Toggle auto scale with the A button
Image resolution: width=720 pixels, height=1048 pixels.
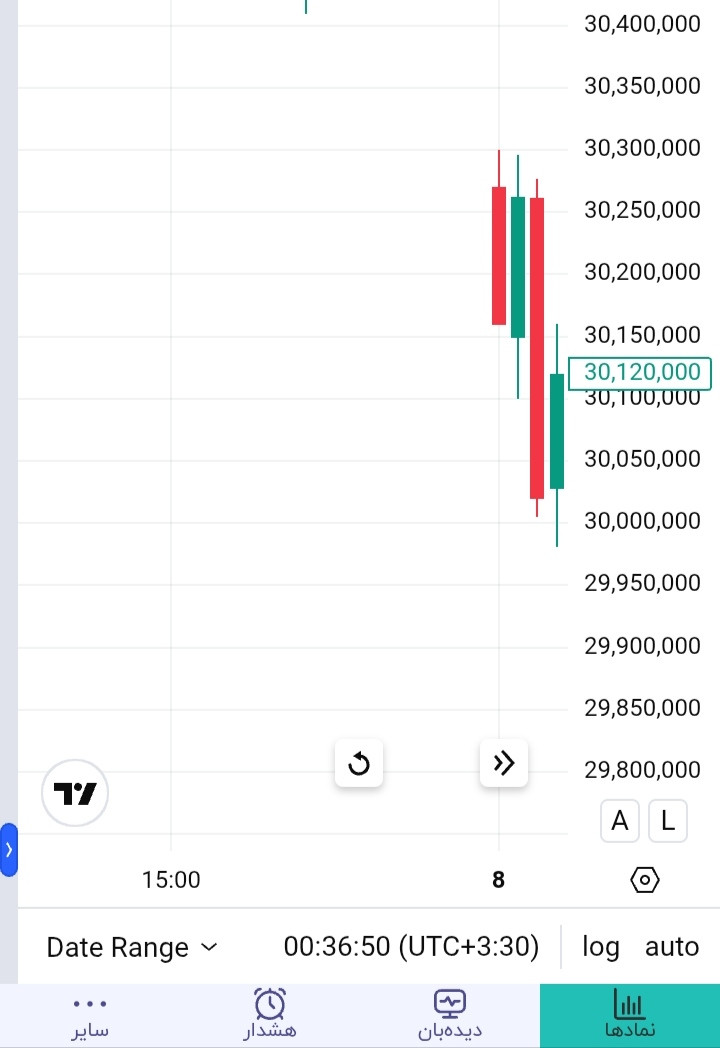620,822
